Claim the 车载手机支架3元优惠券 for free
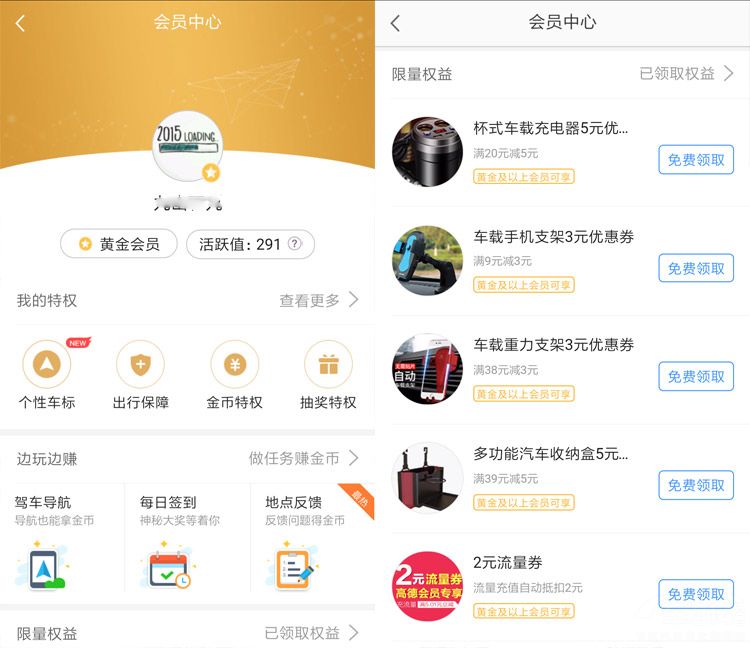 click(696, 268)
